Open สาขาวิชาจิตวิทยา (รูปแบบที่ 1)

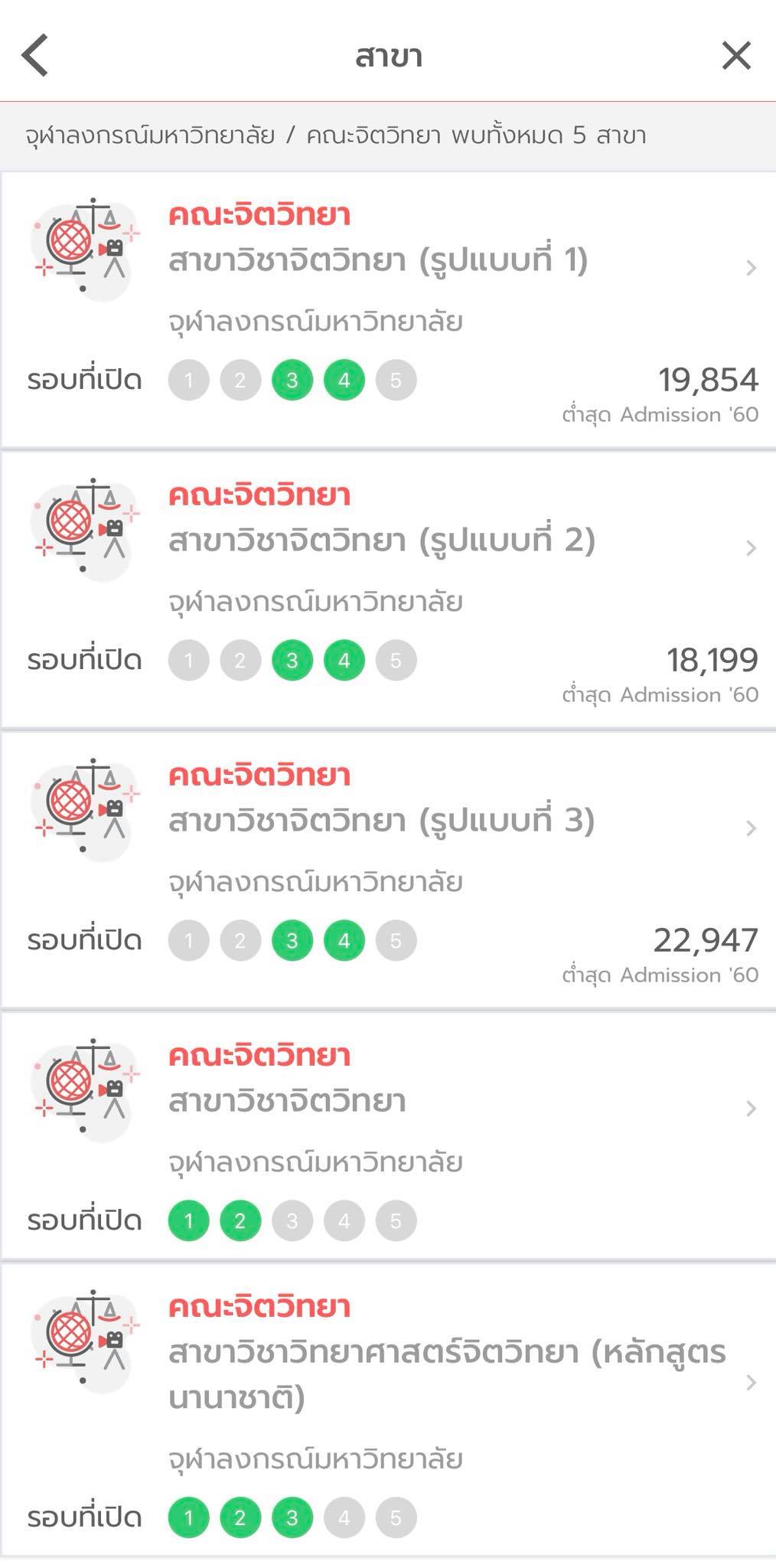click(x=388, y=310)
